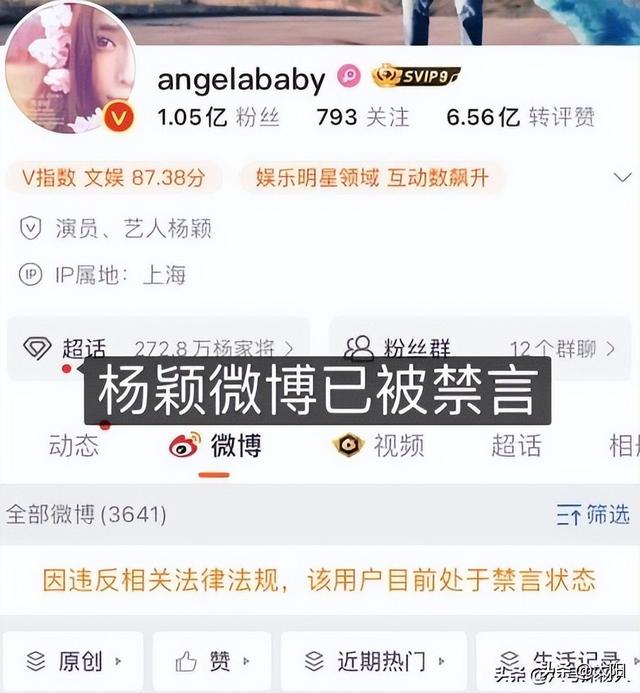Filter posts by 原创
This screenshot has width=640, height=693.
point(74,661)
